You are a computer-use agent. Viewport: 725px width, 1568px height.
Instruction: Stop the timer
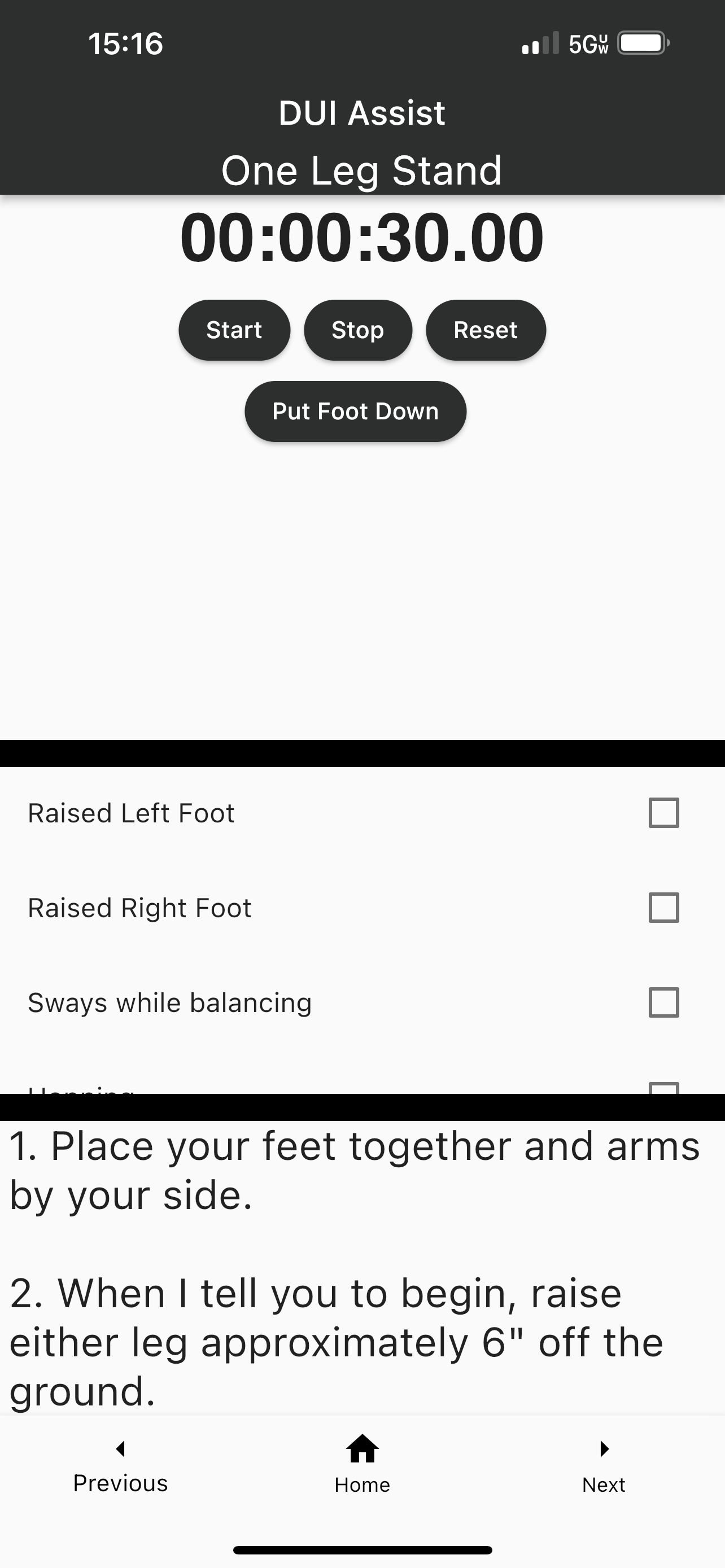[357, 330]
